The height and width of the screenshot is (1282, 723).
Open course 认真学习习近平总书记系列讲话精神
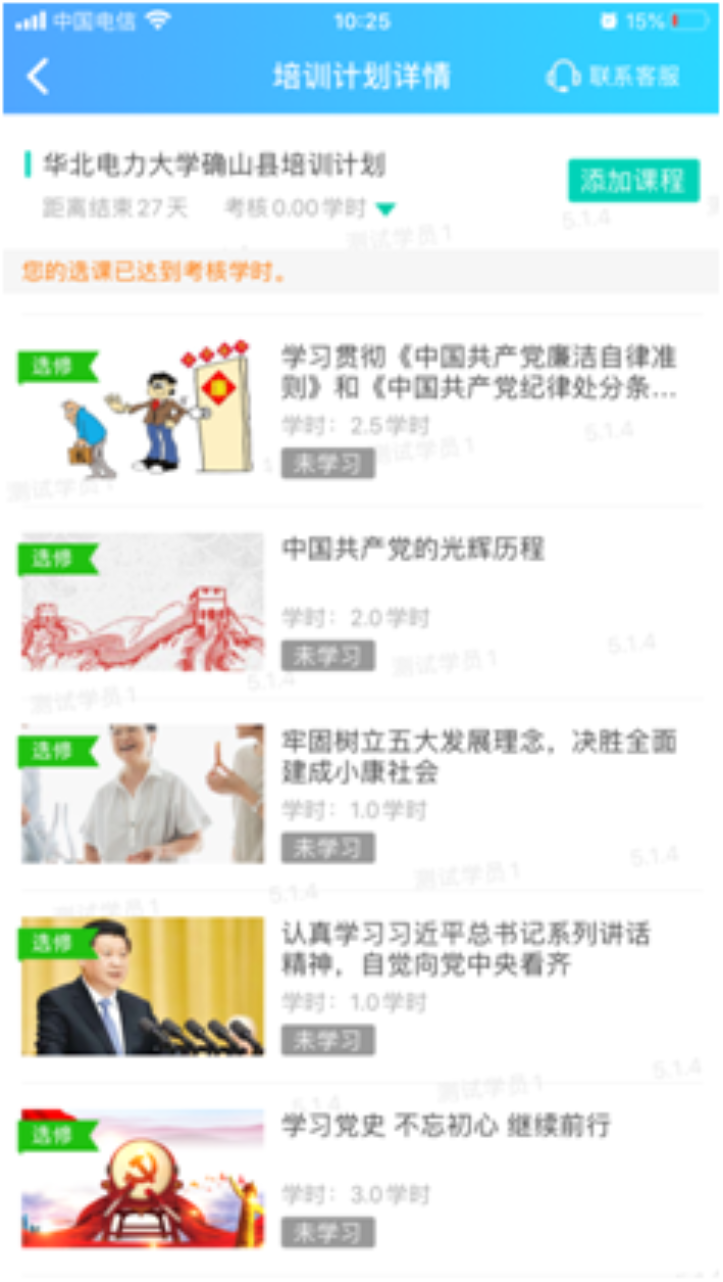(466, 949)
